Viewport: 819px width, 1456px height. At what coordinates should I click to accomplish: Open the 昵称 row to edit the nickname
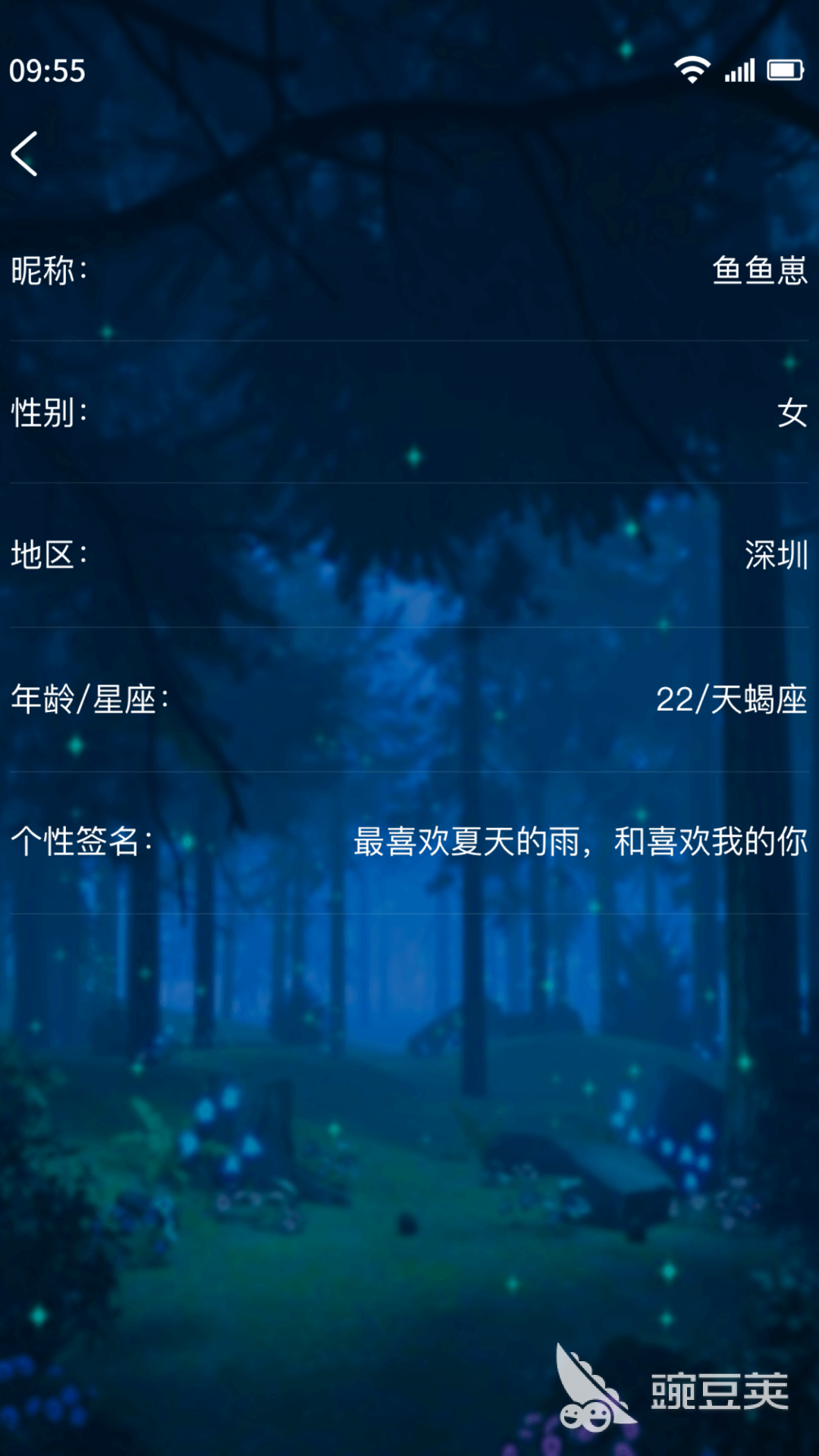click(409, 271)
